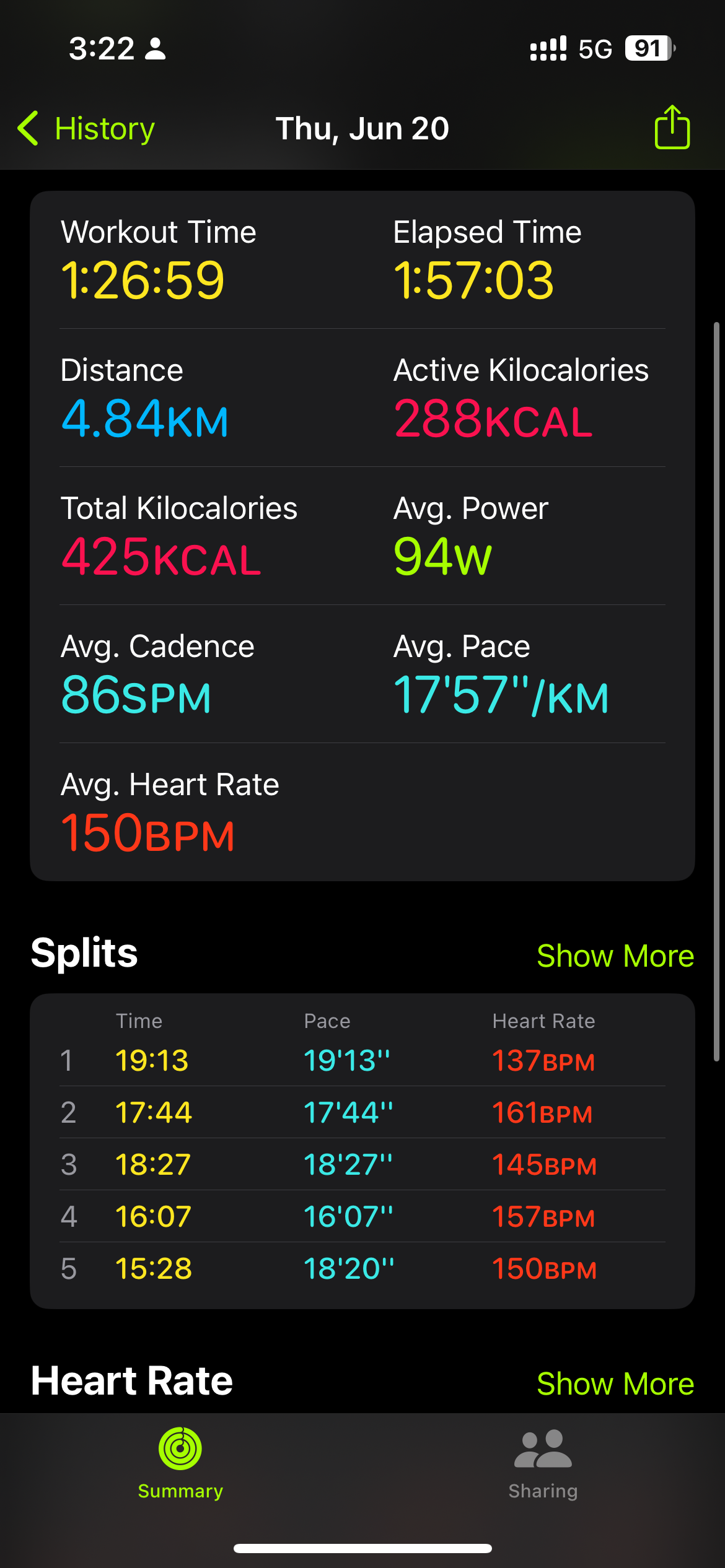725x1568 pixels.
Task: Select the Summary tab
Action: 180,1465
